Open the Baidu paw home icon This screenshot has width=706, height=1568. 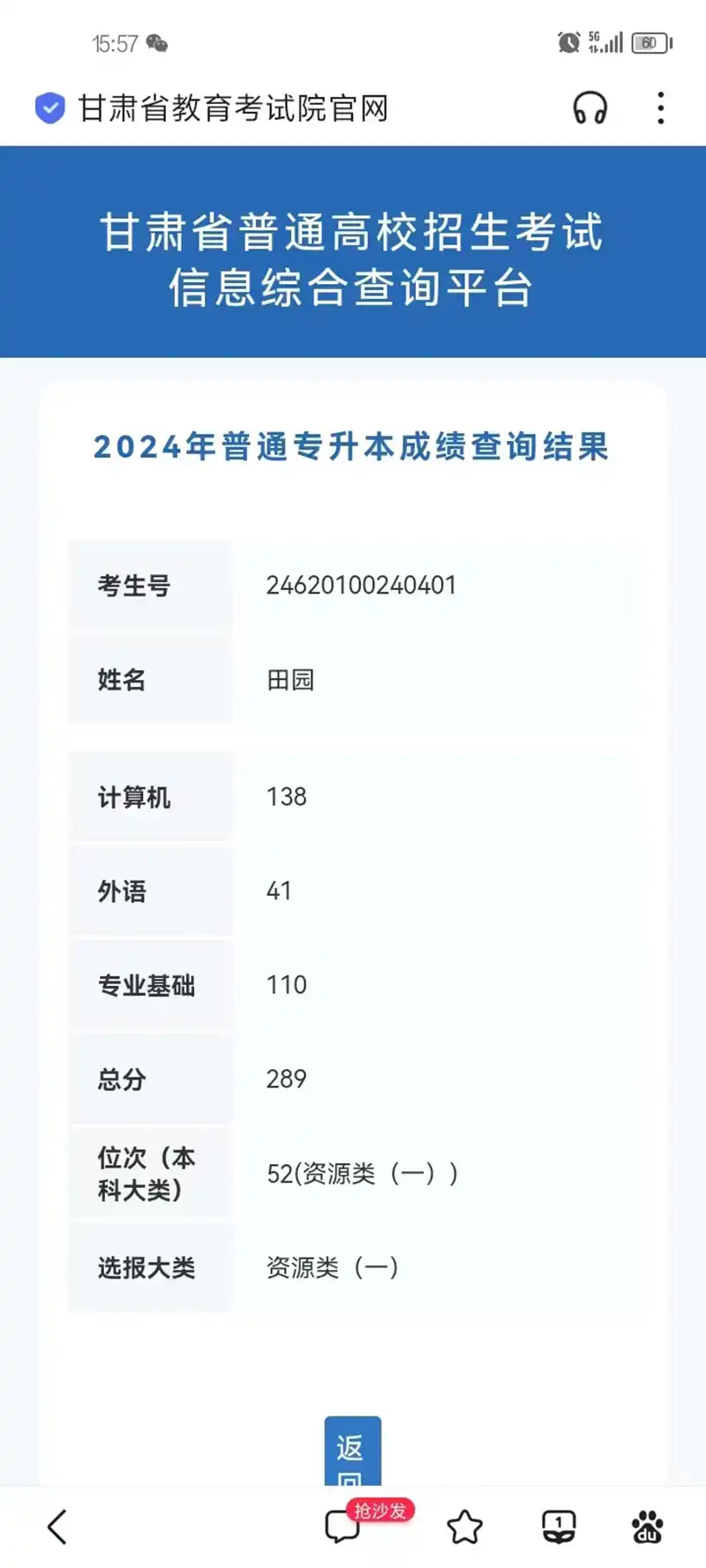coord(648,1527)
